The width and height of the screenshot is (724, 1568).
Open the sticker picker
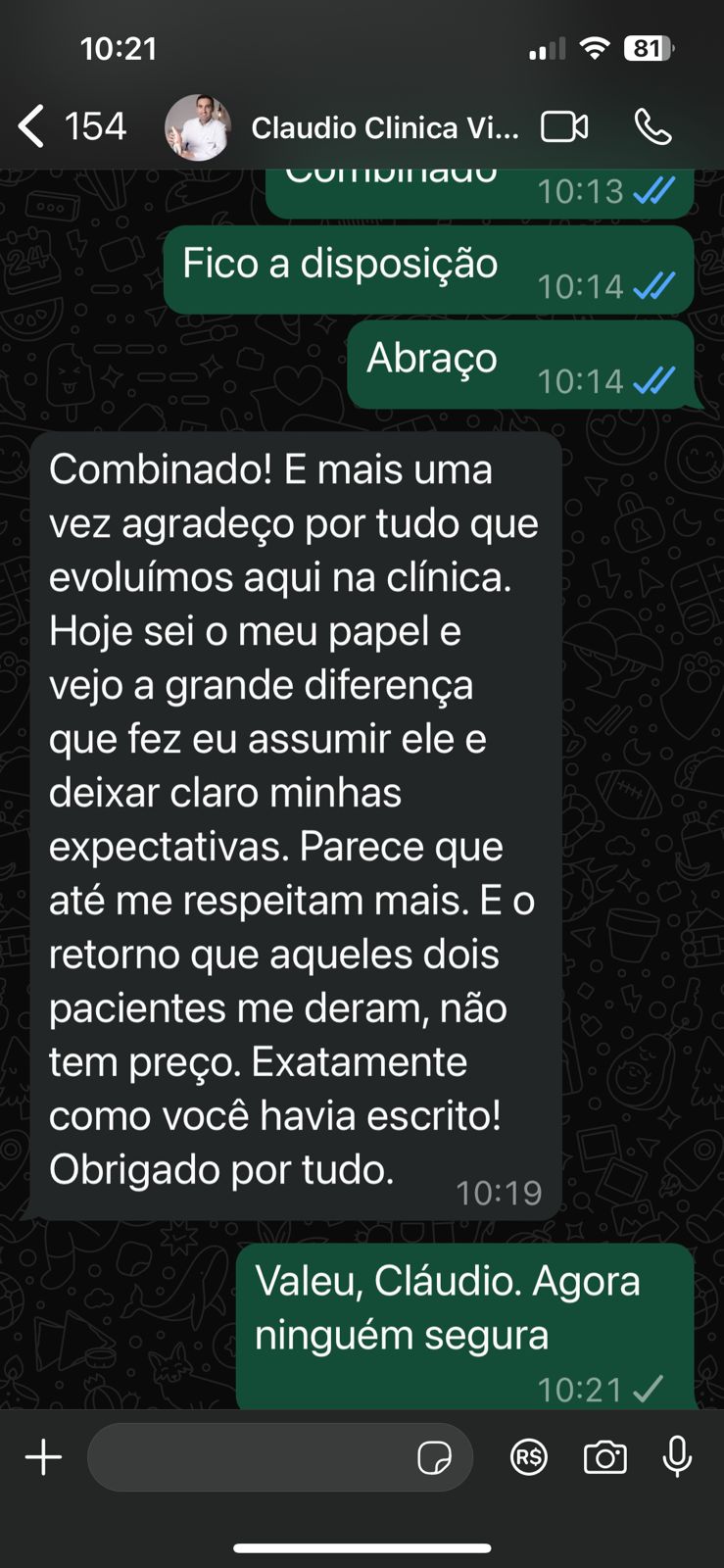[434, 1457]
